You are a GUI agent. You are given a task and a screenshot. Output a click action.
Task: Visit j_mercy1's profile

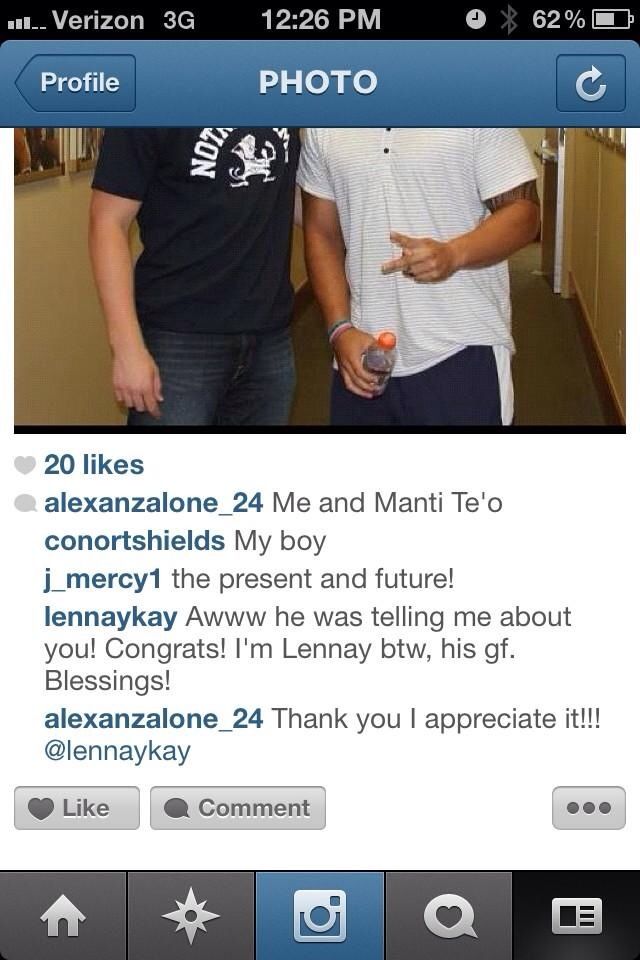pyautogui.click(x=104, y=579)
